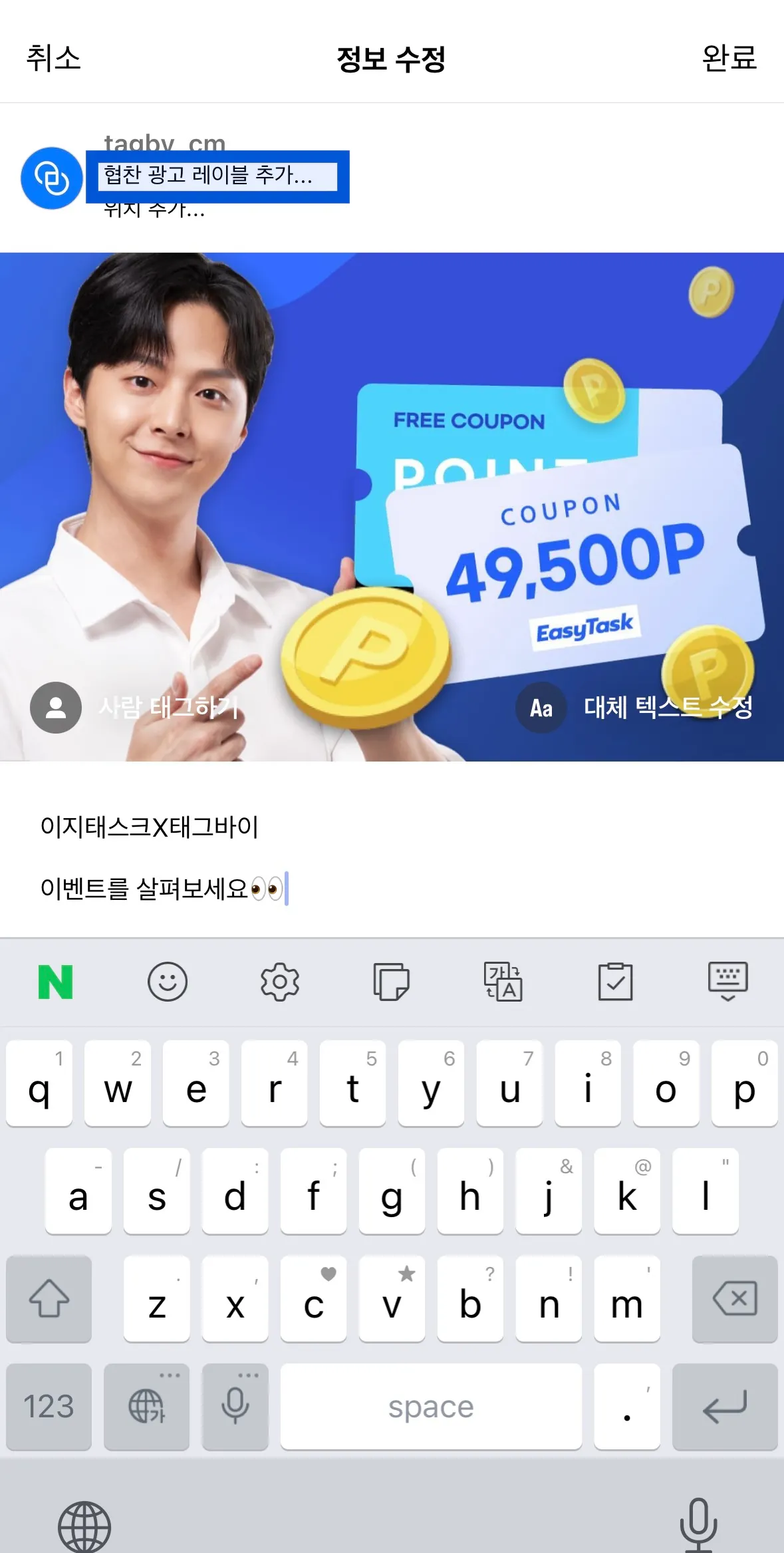Image resolution: width=784 pixels, height=1553 pixels.
Task: Tap the backspace key
Action: coord(734,1298)
